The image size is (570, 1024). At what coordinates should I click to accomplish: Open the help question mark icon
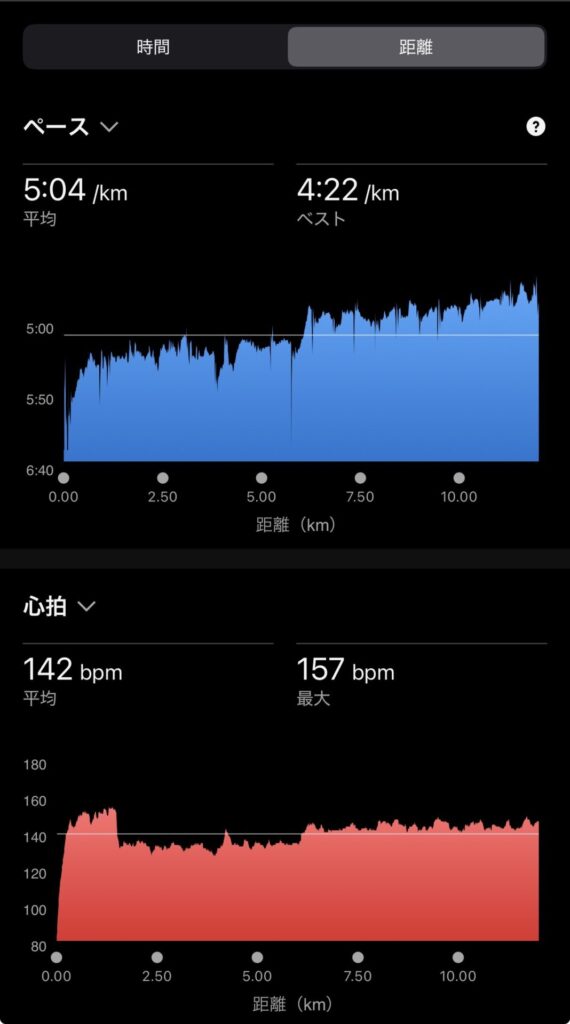click(x=535, y=127)
